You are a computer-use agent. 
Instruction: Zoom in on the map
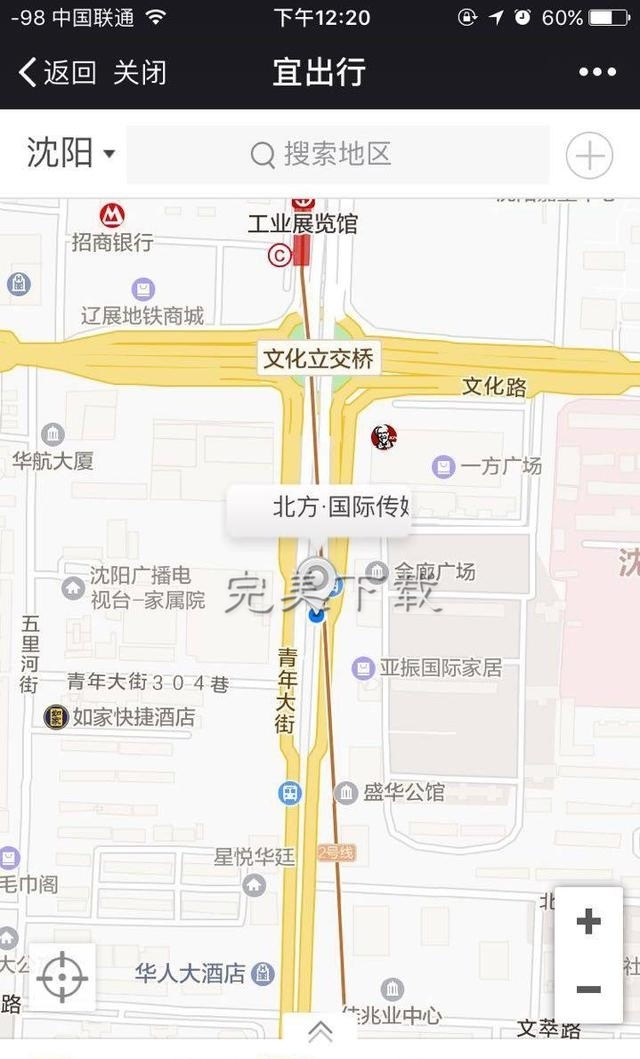coord(588,921)
